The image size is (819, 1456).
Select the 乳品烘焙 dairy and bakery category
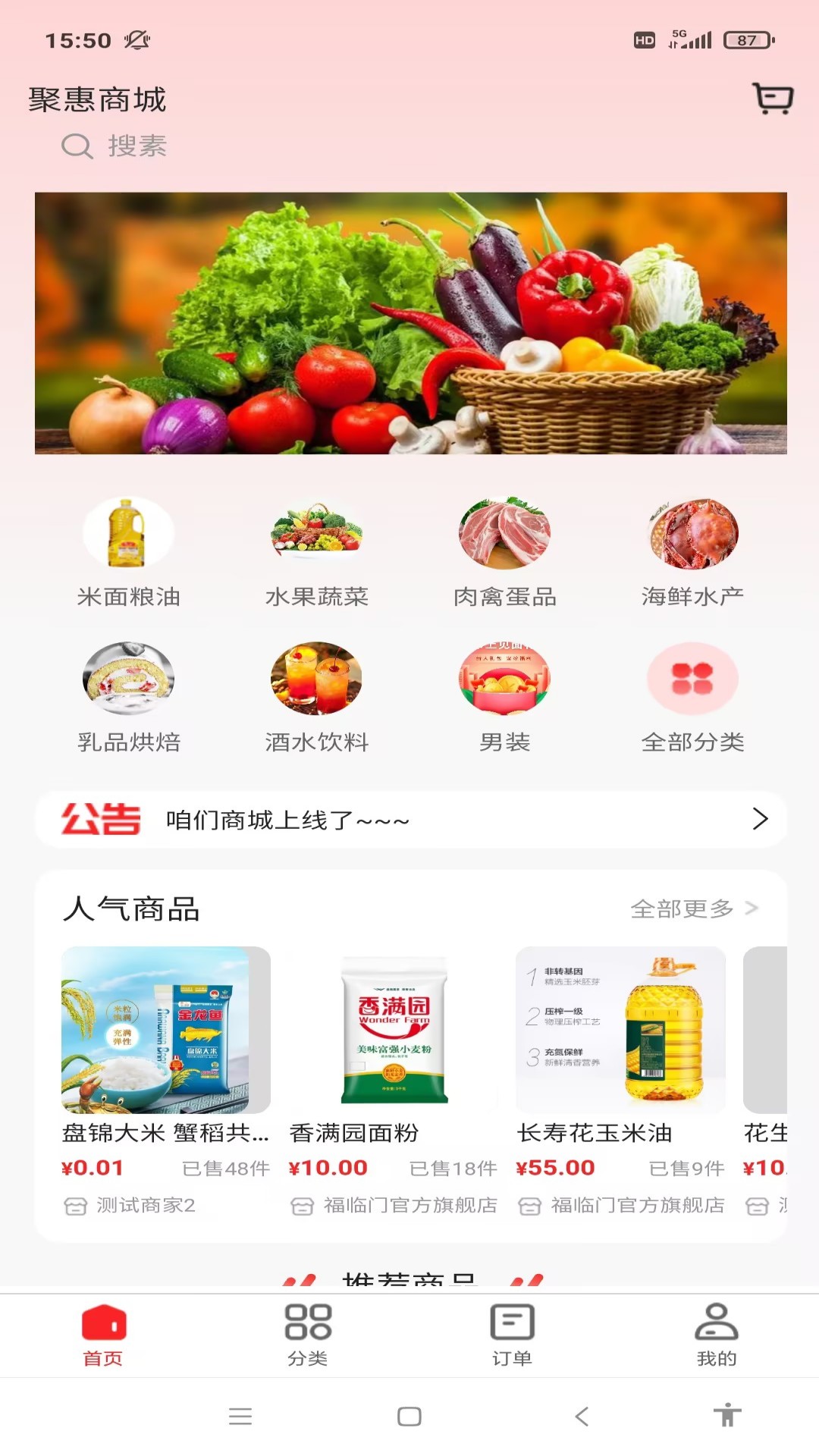point(129,698)
